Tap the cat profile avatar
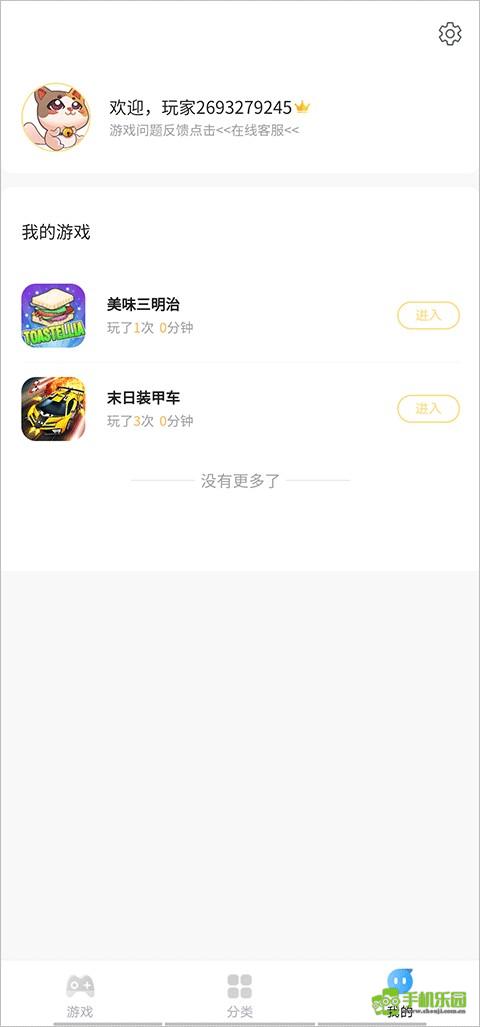This screenshot has width=480, height=1027. (56, 117)
